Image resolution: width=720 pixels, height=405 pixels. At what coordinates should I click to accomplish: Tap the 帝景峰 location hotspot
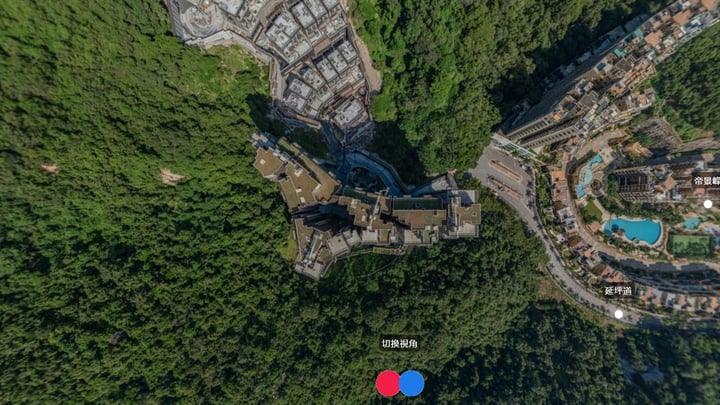click(708, 203)
